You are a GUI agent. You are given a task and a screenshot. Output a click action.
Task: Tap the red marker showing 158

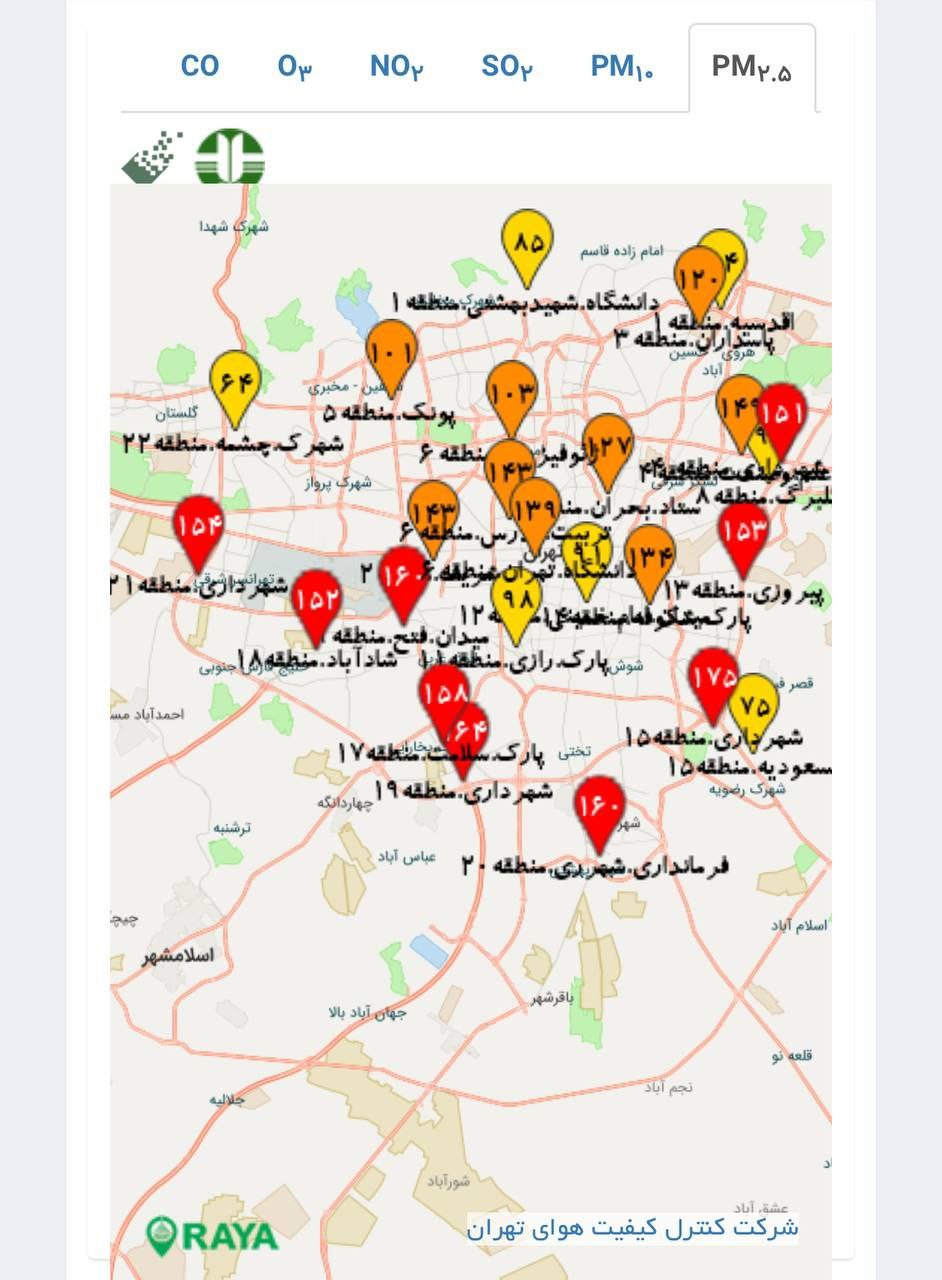pos(443,690)
